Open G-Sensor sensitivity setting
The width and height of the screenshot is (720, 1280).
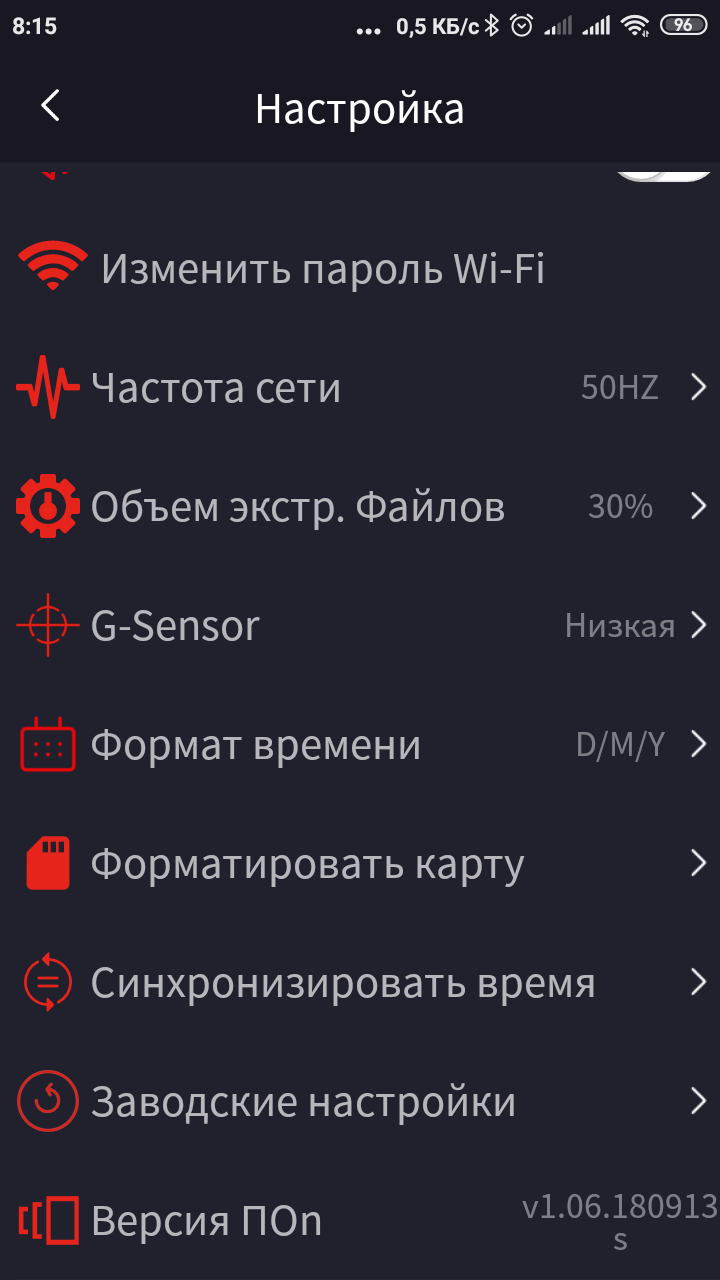point(360,626)
